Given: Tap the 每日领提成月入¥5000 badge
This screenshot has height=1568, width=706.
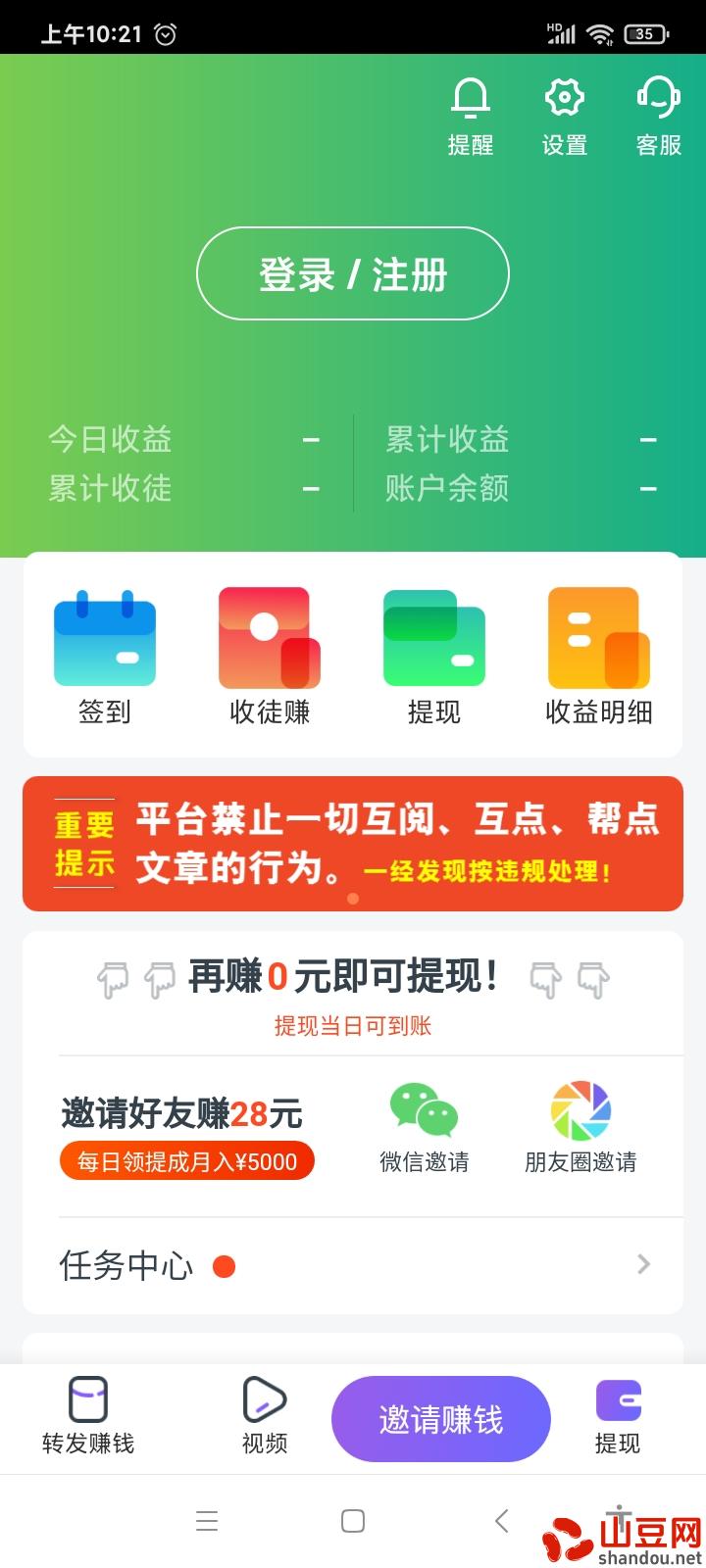Looking at the screenshot, I should [186, 1161].
